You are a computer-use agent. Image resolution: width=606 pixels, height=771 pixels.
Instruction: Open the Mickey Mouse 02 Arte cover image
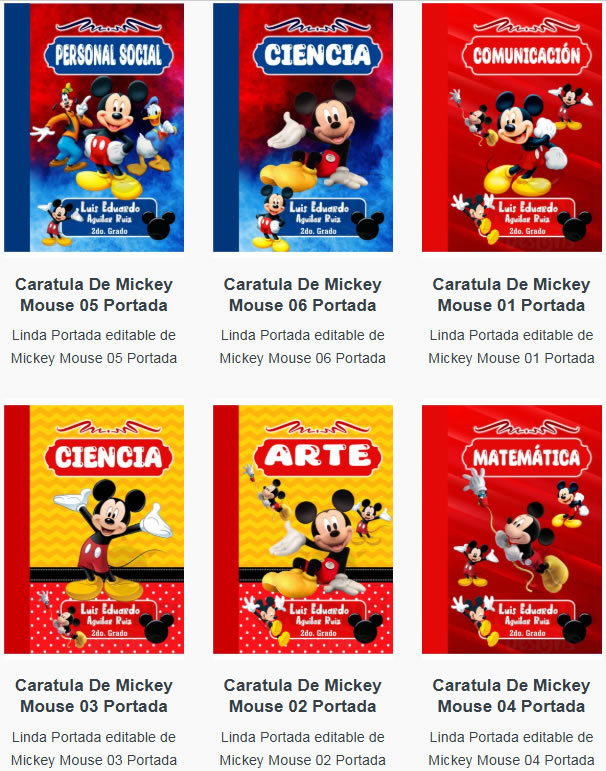pos(303,529)
